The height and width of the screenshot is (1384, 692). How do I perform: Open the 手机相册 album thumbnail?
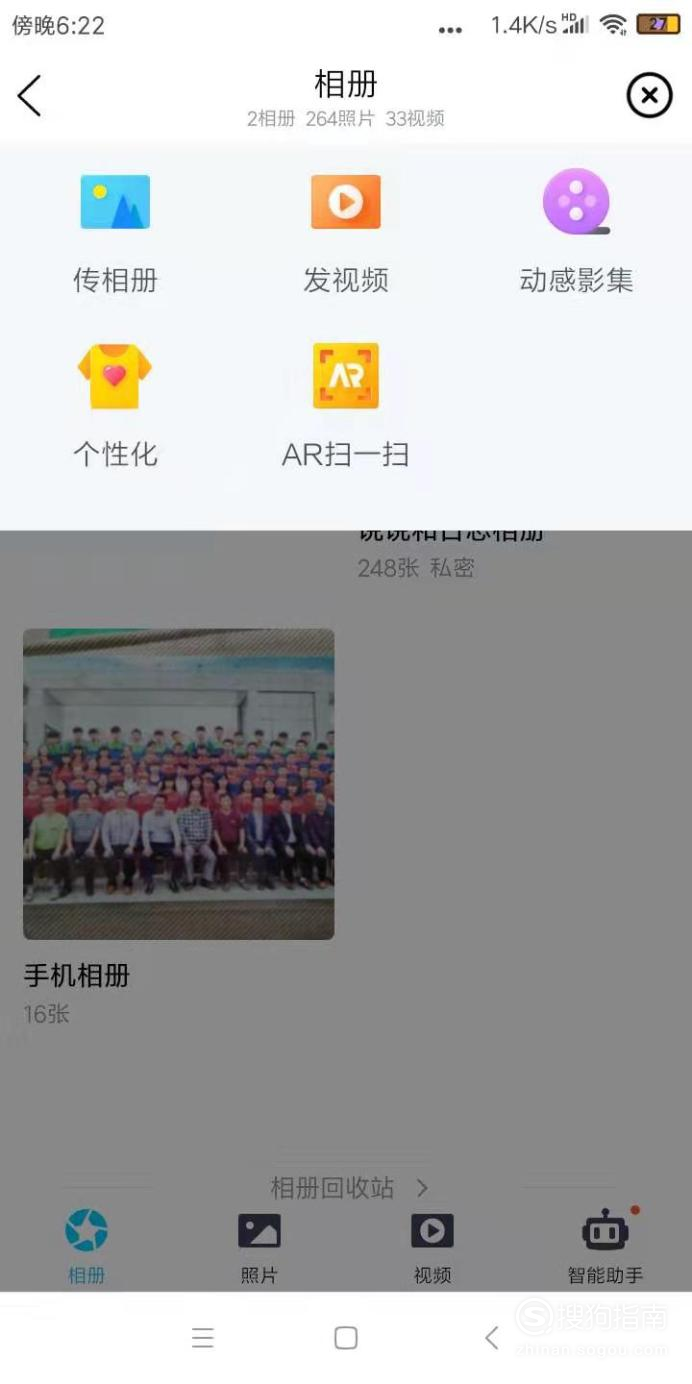pos(178,784)
